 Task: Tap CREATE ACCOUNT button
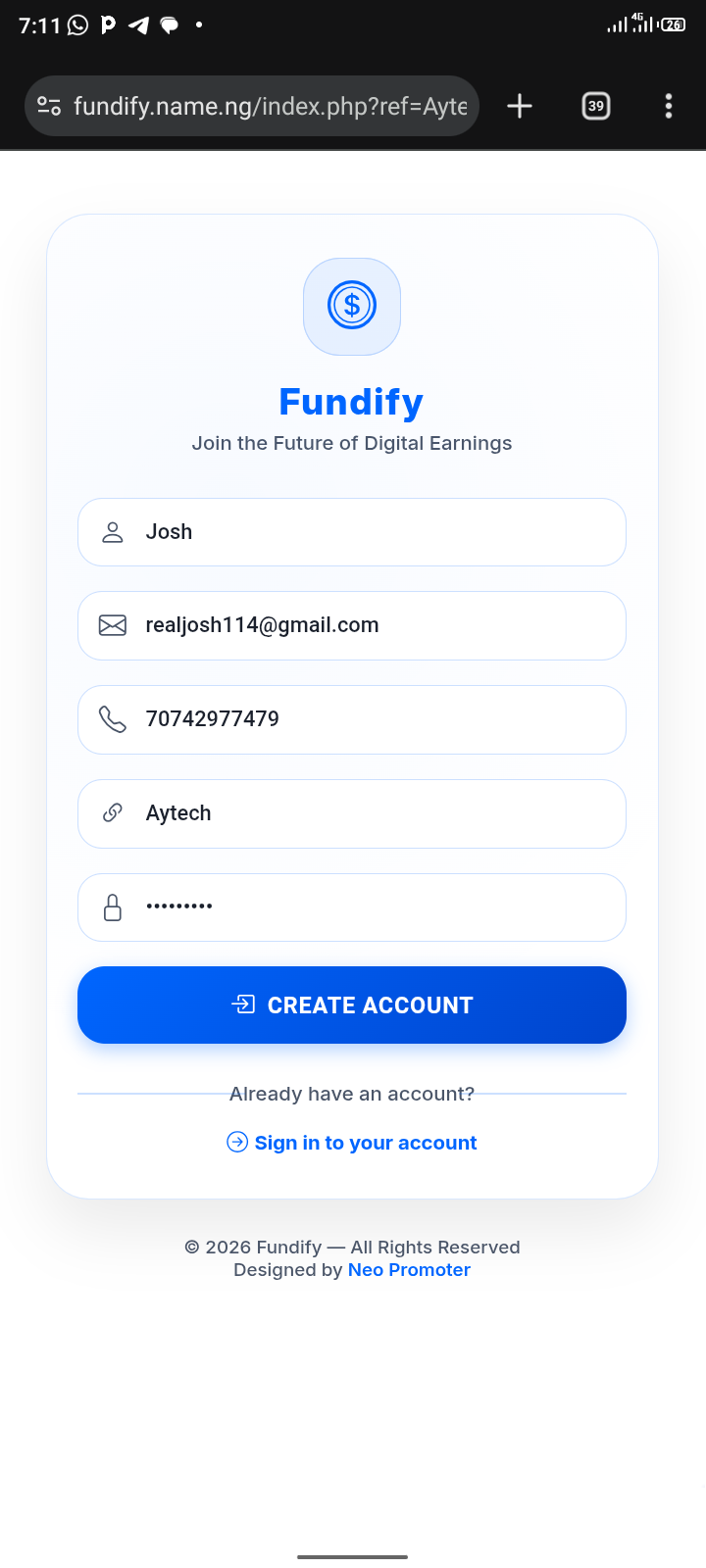click(x=352, y=1004)
